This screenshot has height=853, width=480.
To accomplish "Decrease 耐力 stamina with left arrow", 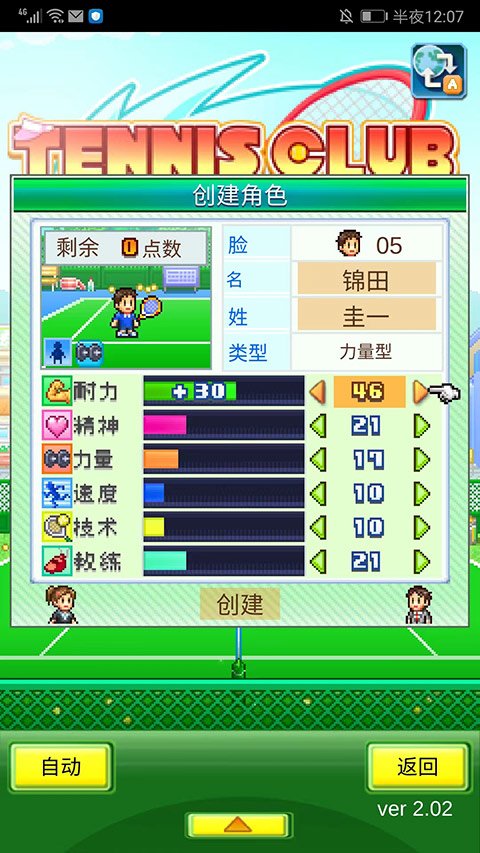I will [x=318, y=392].
